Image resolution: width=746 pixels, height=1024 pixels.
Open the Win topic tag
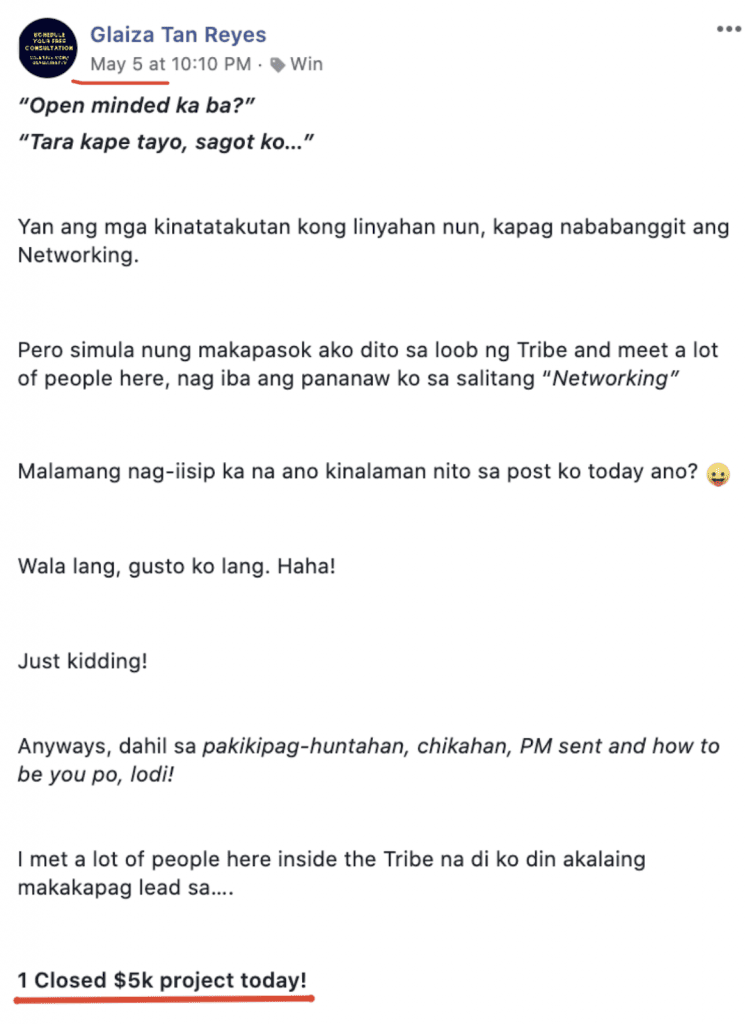pyautogui.click(x=306, y=64)
